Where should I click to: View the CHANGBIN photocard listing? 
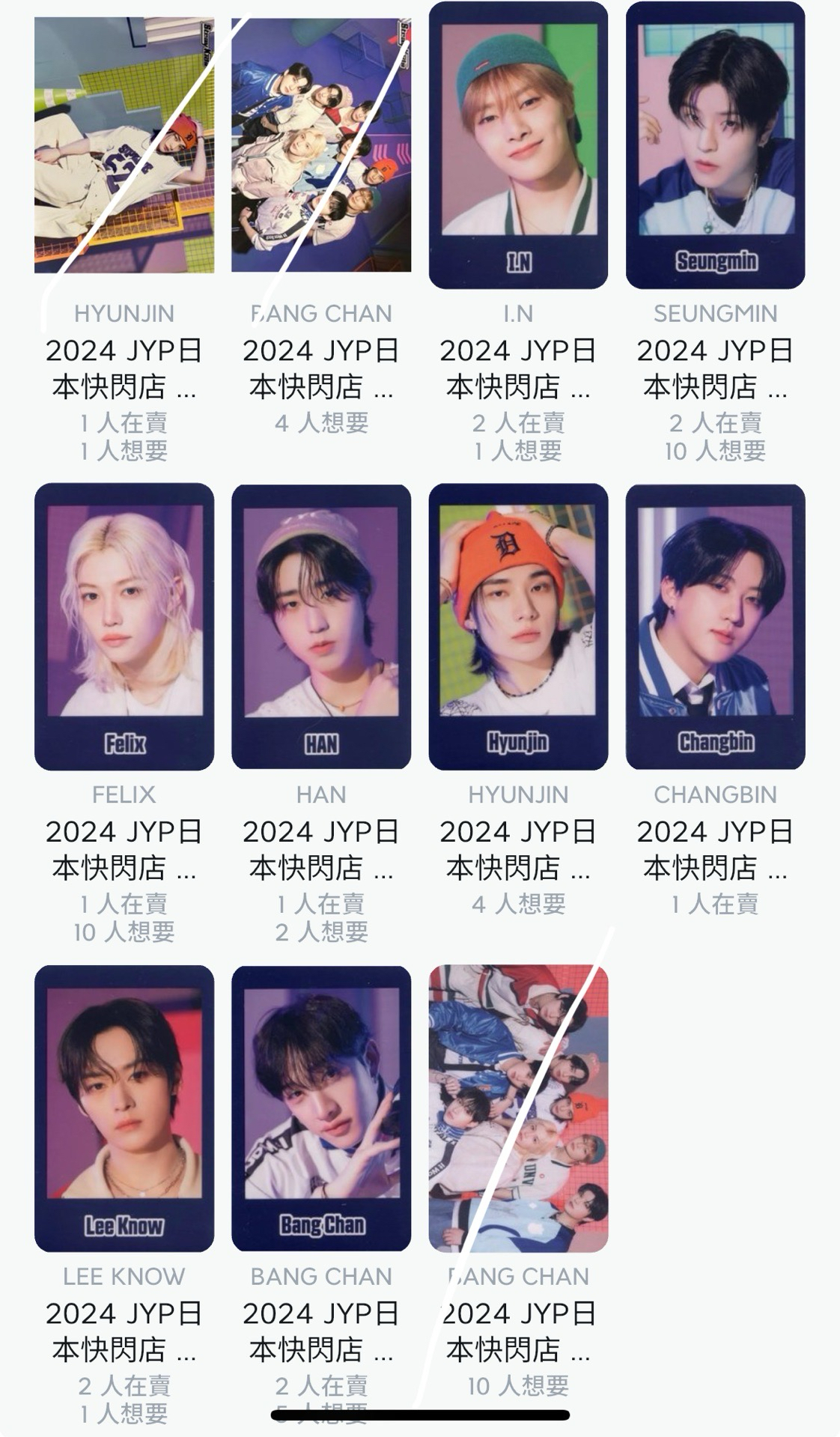pyautogui.click(x=715, y=626)
